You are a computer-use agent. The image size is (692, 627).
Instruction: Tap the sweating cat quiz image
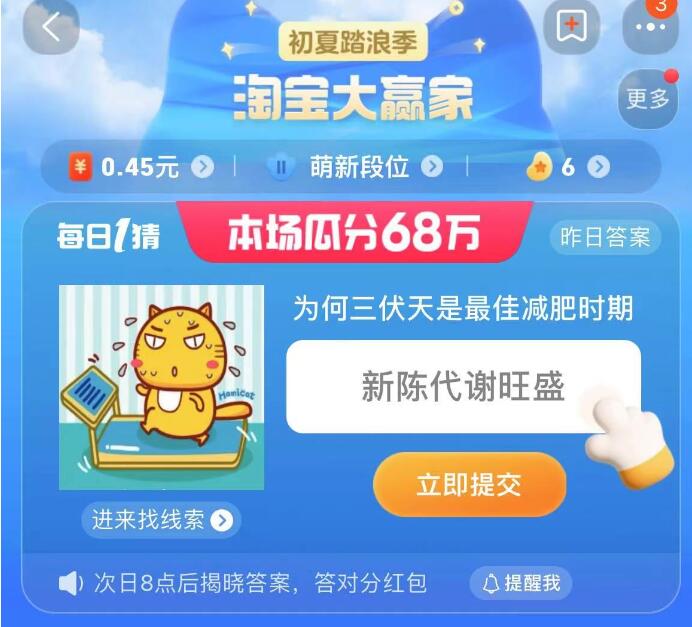point(161,387)
